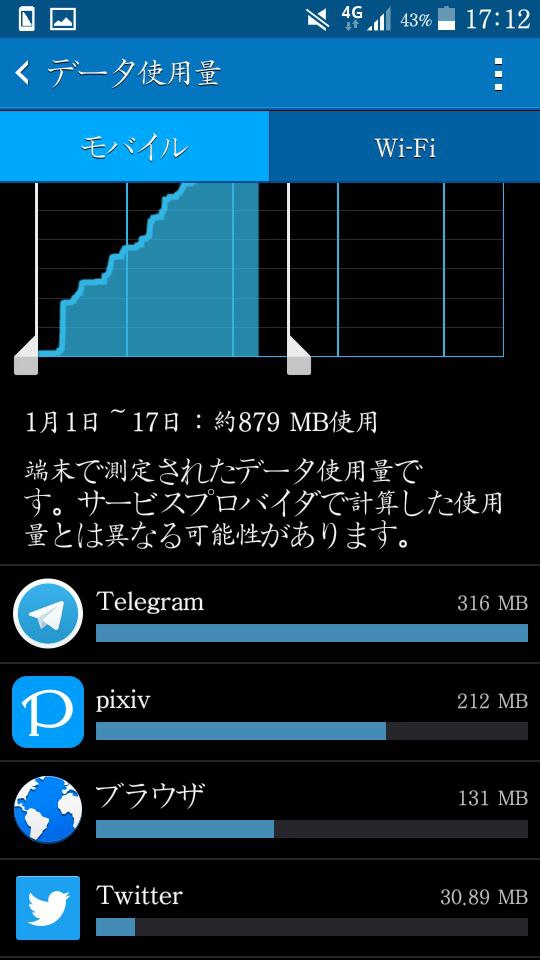The image size is (540, 960).
Task: Open Telegram data usage details
Action: coord(270,614)
